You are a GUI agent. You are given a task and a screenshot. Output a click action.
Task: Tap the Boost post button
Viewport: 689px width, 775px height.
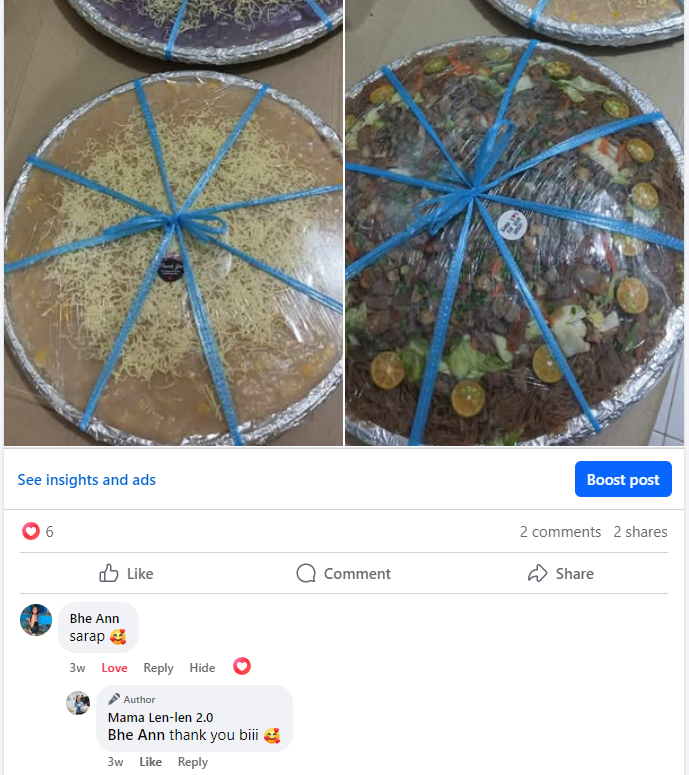click(x=623, y=480)
